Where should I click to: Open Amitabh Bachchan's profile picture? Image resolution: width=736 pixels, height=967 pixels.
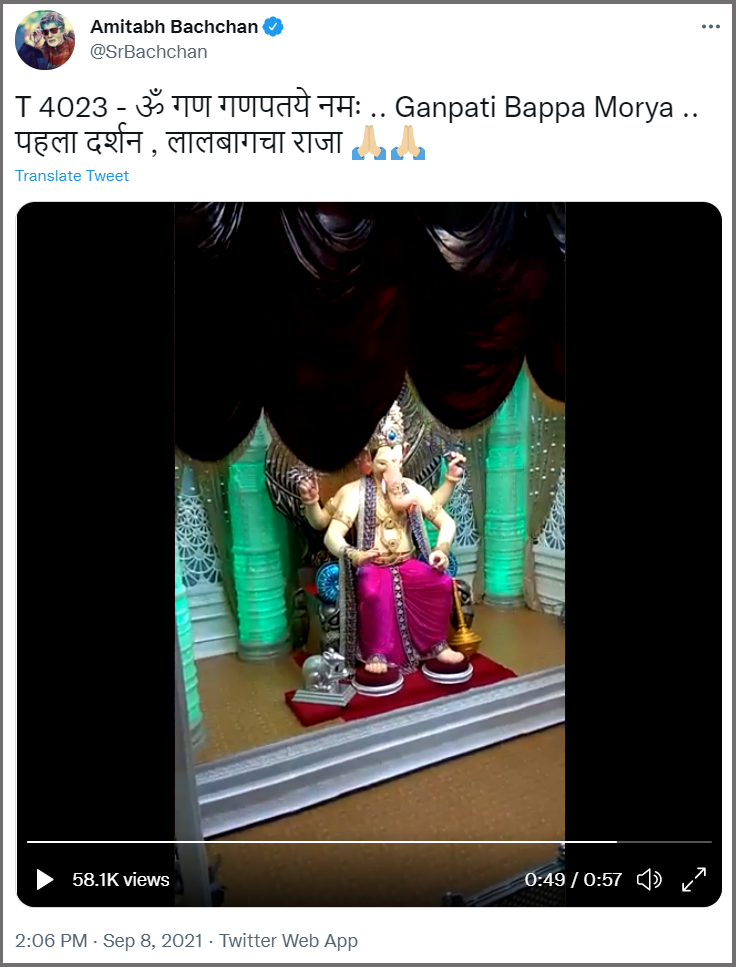pyautogui.click(x=45, y=40)
